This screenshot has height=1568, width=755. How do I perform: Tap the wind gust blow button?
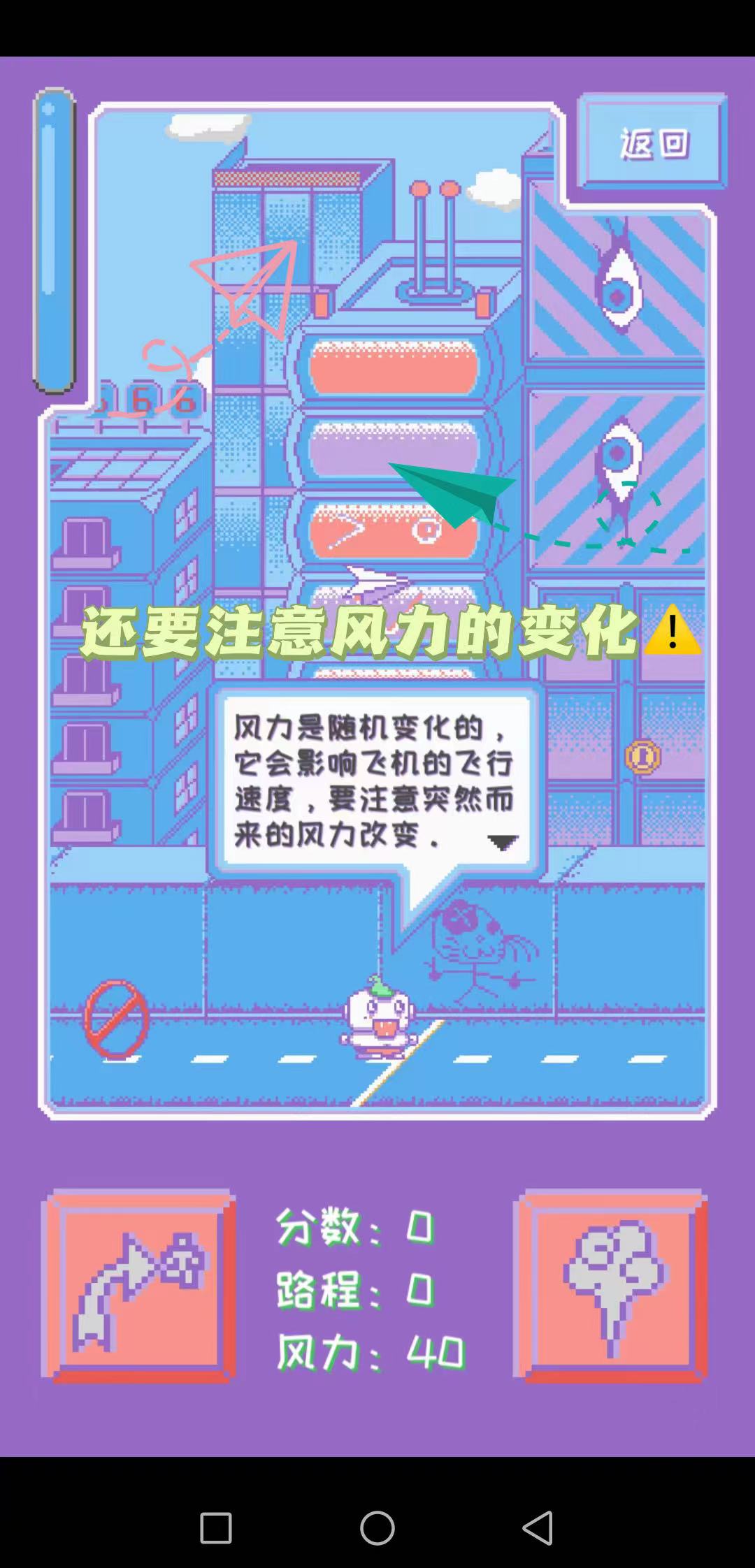tap(611, 1286)
